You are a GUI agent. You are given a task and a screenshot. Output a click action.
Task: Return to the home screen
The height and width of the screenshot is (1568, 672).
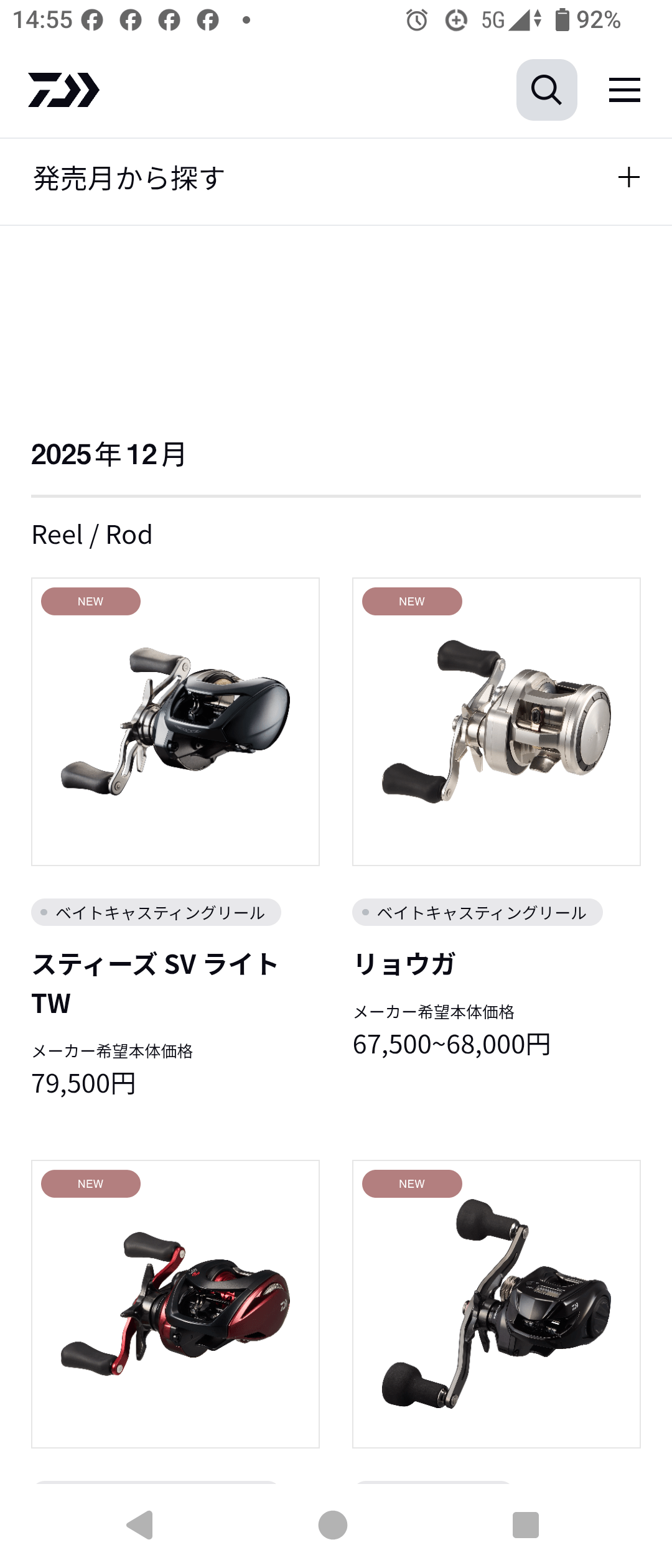333,1525
